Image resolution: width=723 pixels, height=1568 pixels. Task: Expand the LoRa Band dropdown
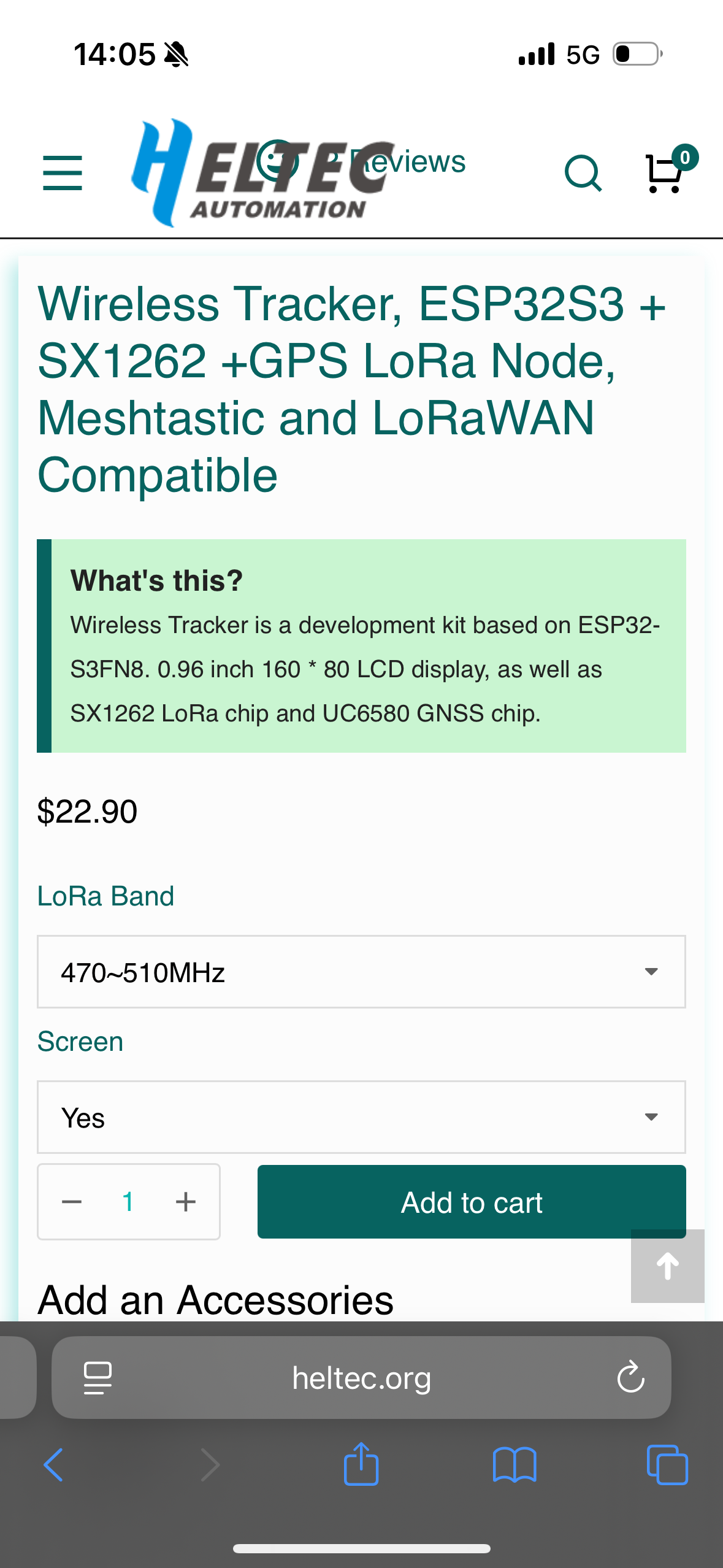click(361, 972)
